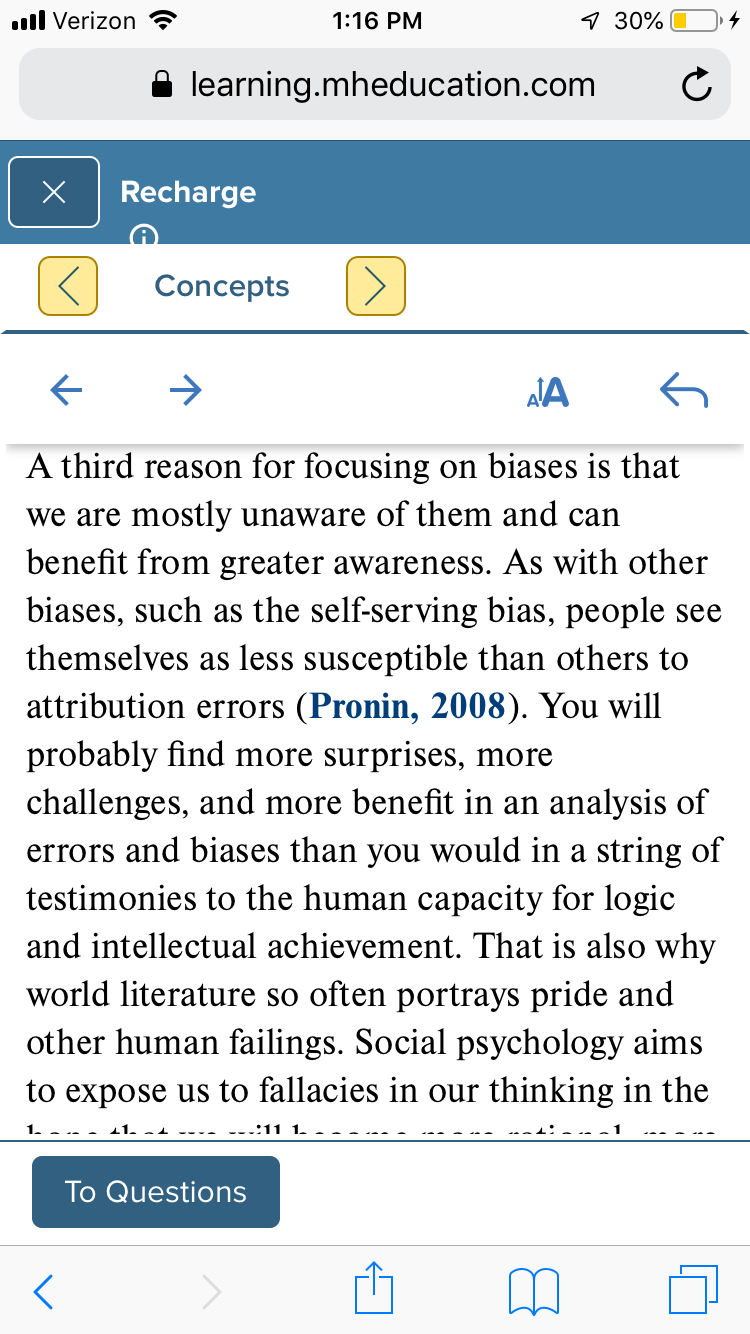The width and height of the screenshot is (750, 1334).
Task: Close the Recharge panel
Action: 54,192
